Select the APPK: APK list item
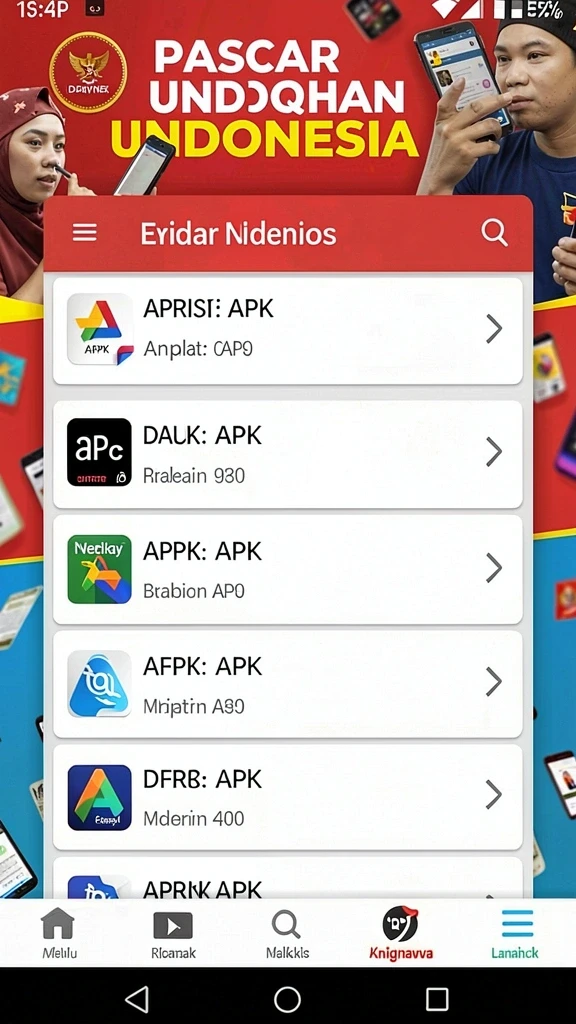The image size is (576, 1024). (287, 569)
